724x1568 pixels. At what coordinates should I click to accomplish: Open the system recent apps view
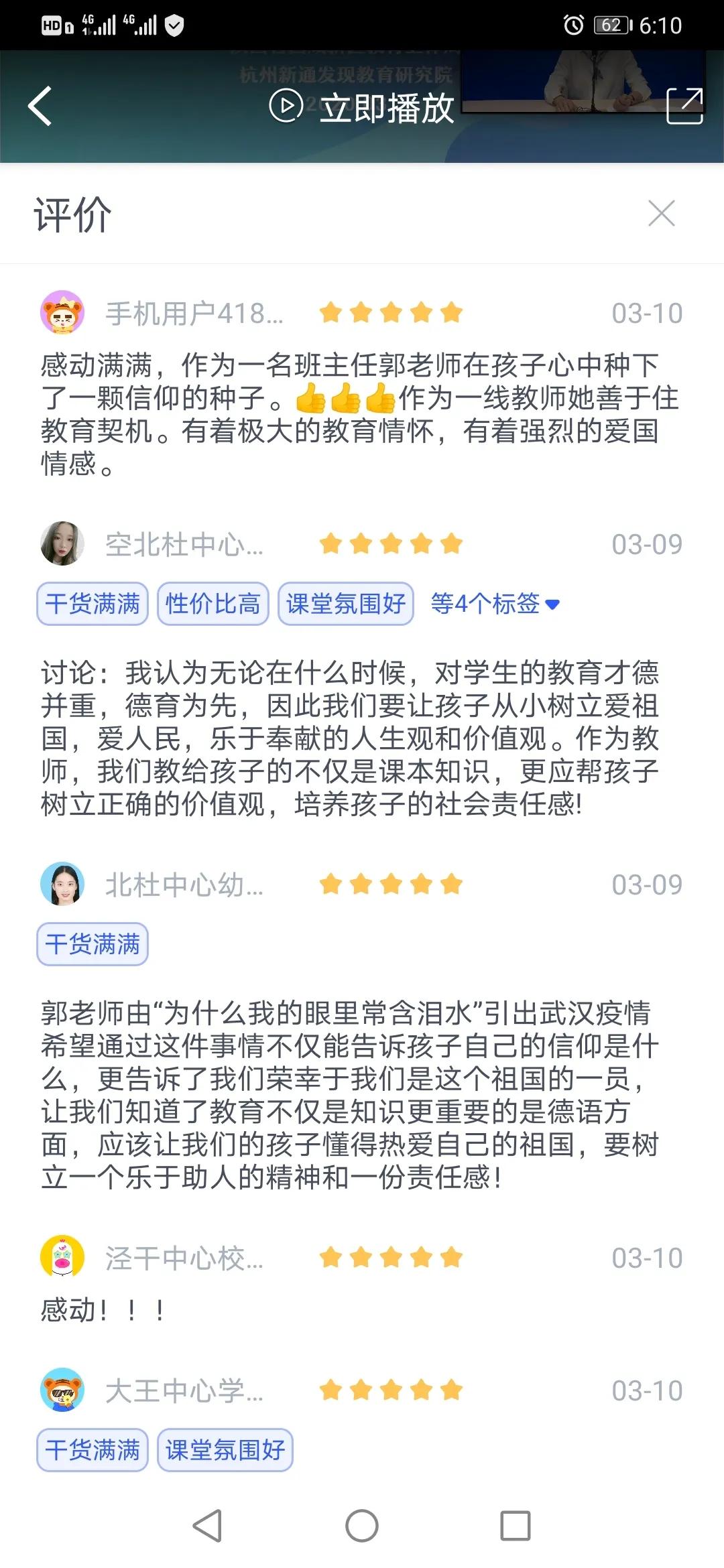tap(516, 1526)
